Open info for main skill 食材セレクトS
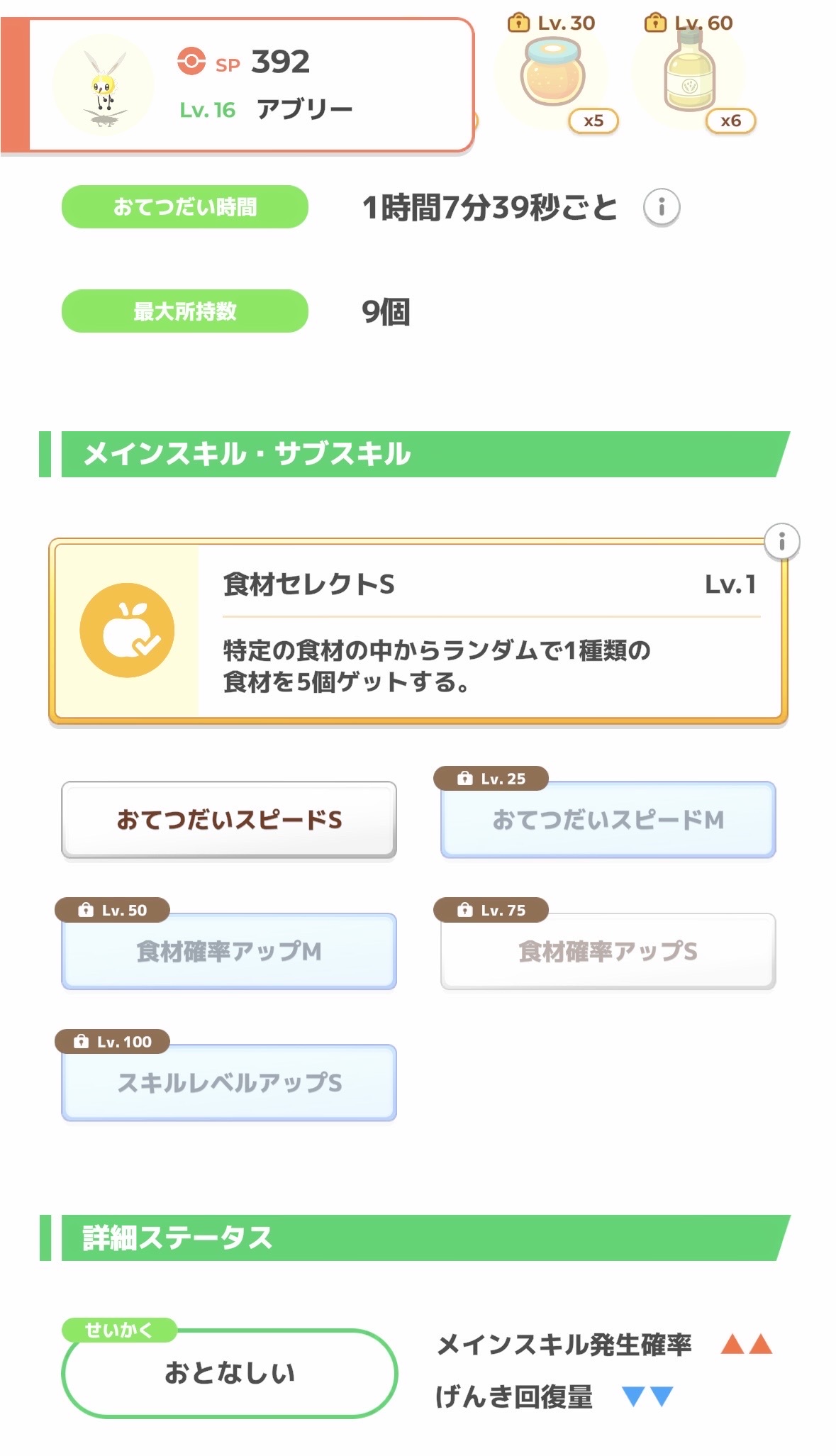This screenshot has height=1456, width=836. pos(781,543)
